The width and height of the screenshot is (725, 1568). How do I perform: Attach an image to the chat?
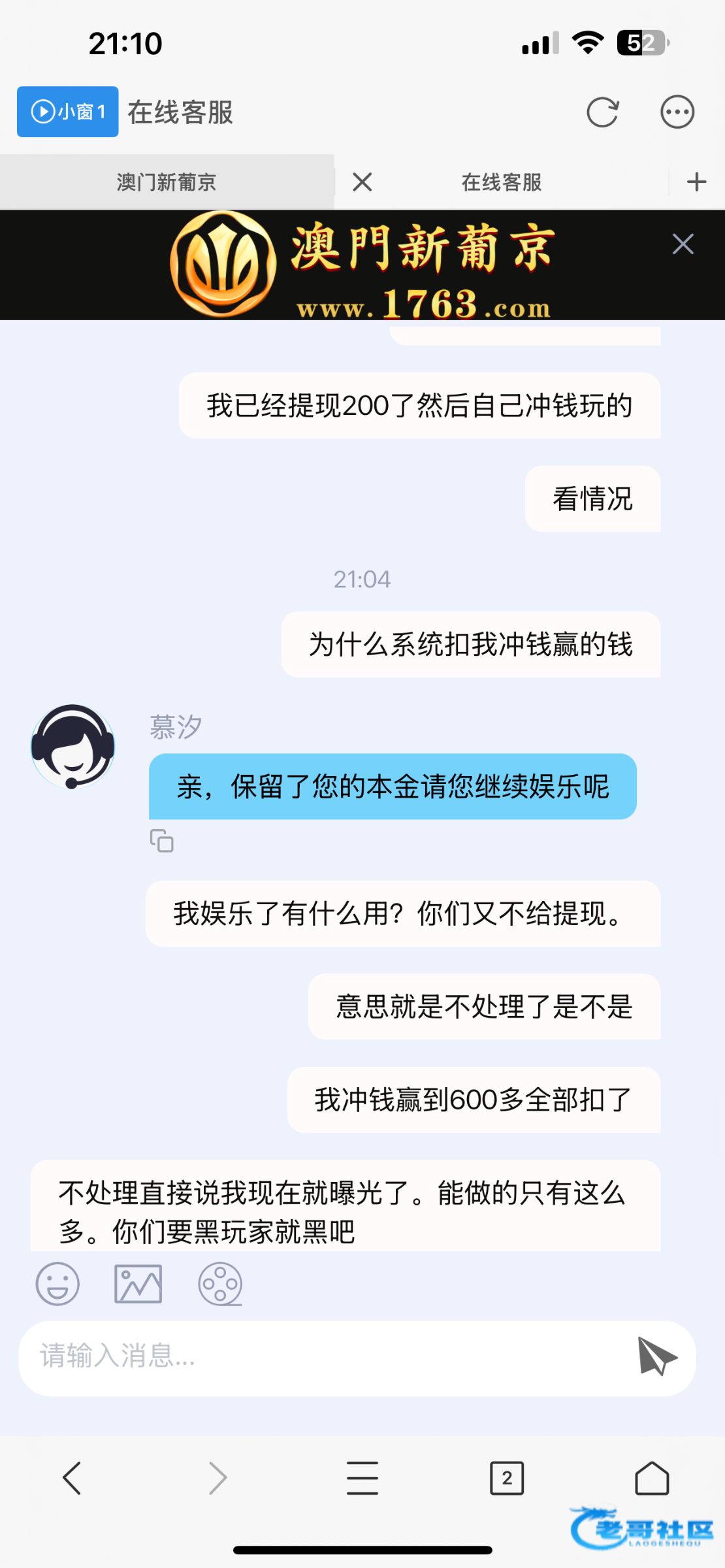pos(138,1284)
